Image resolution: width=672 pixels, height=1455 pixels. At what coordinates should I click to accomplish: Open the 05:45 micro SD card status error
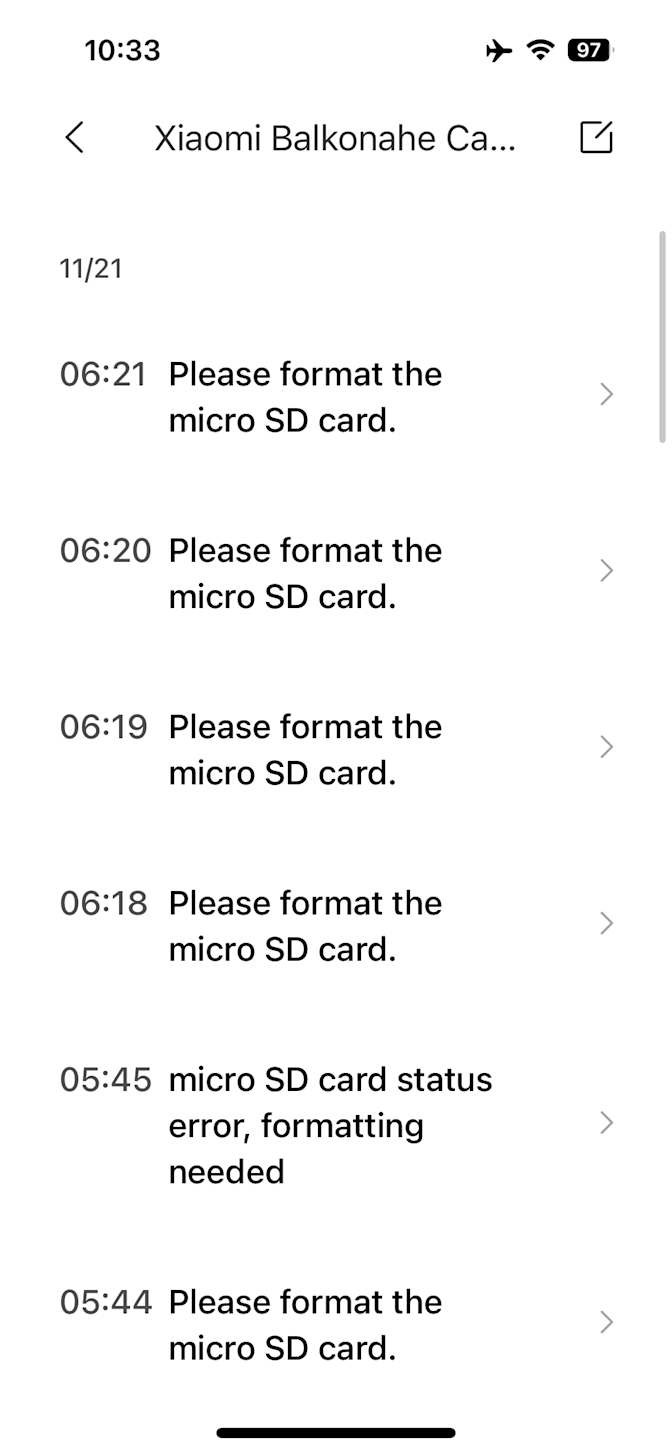[336, 1125]
